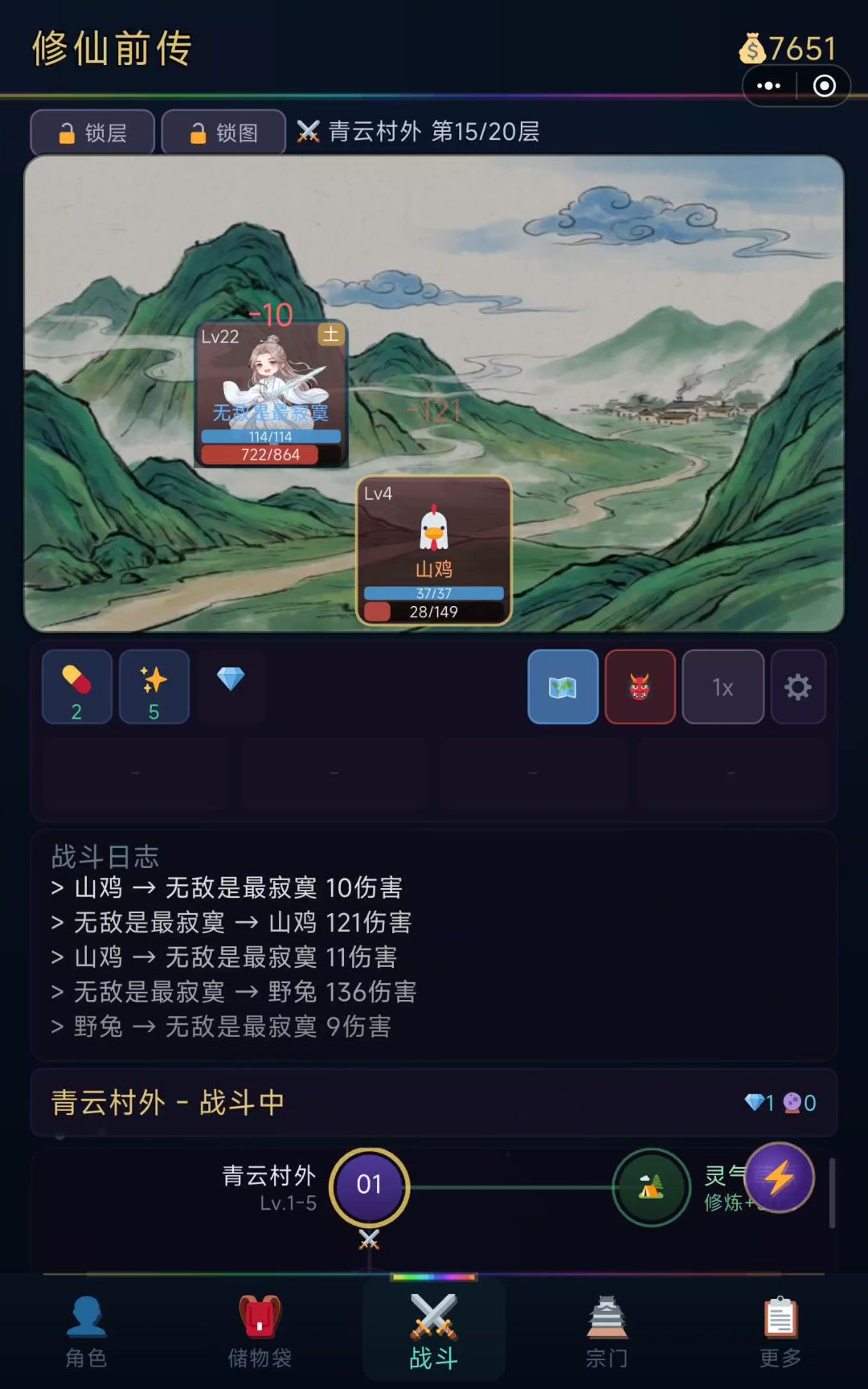This screenshot has width=868, height=1389.
Task: Tap the blue diamond gem icon
Action: (231, 680)
